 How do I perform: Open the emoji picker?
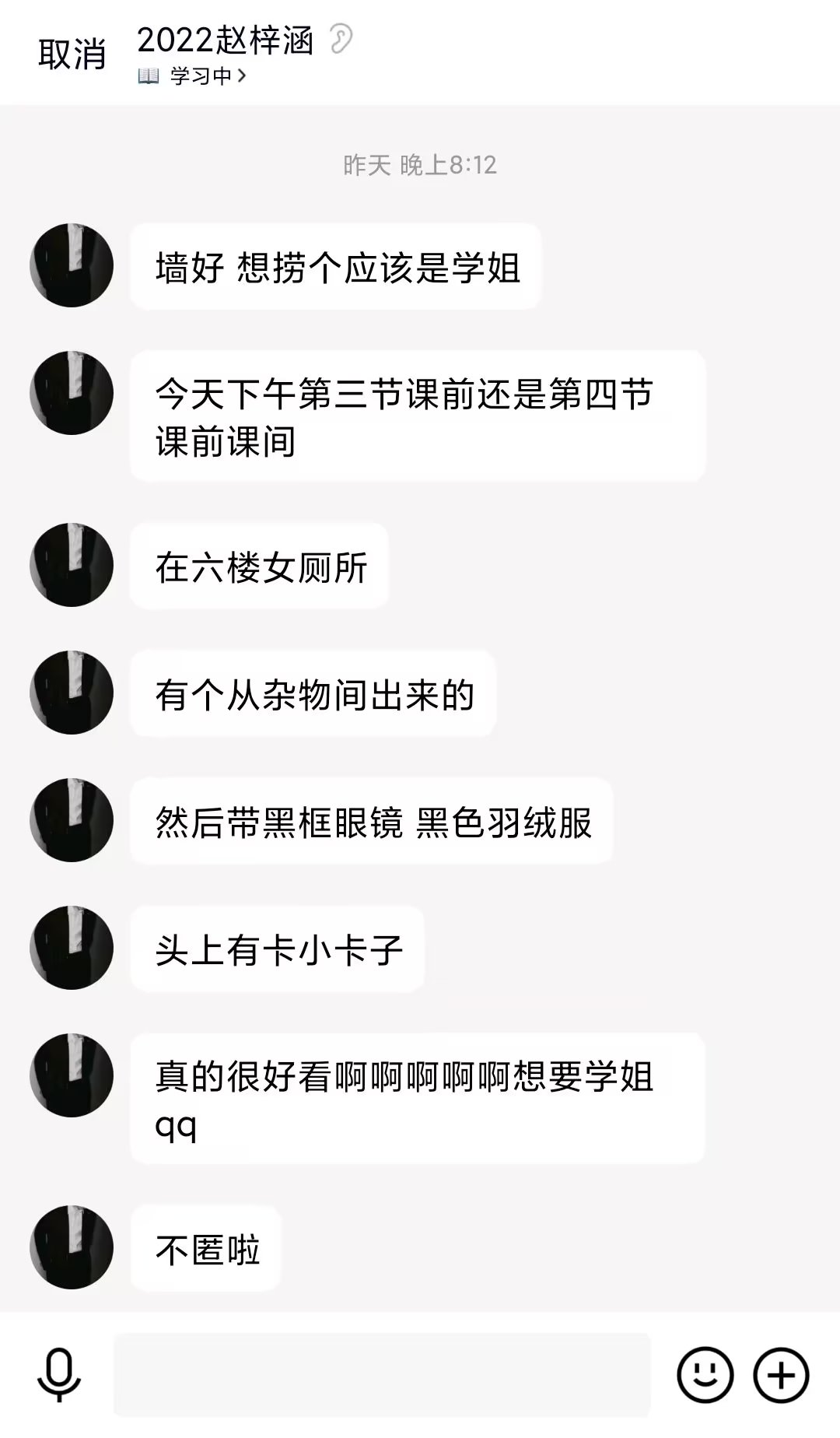pos(705,1376)
